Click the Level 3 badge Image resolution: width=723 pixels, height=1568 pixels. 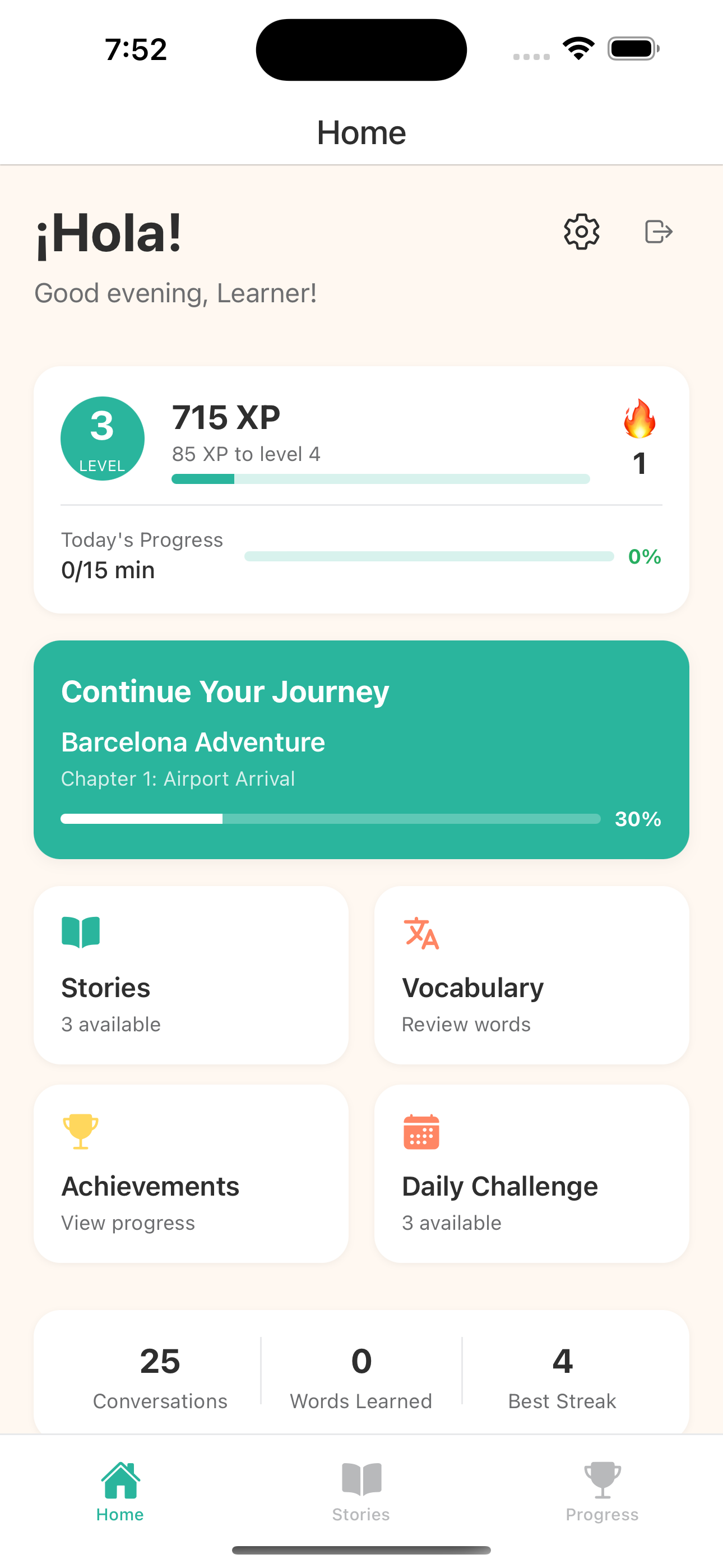[x=102, y=438]
